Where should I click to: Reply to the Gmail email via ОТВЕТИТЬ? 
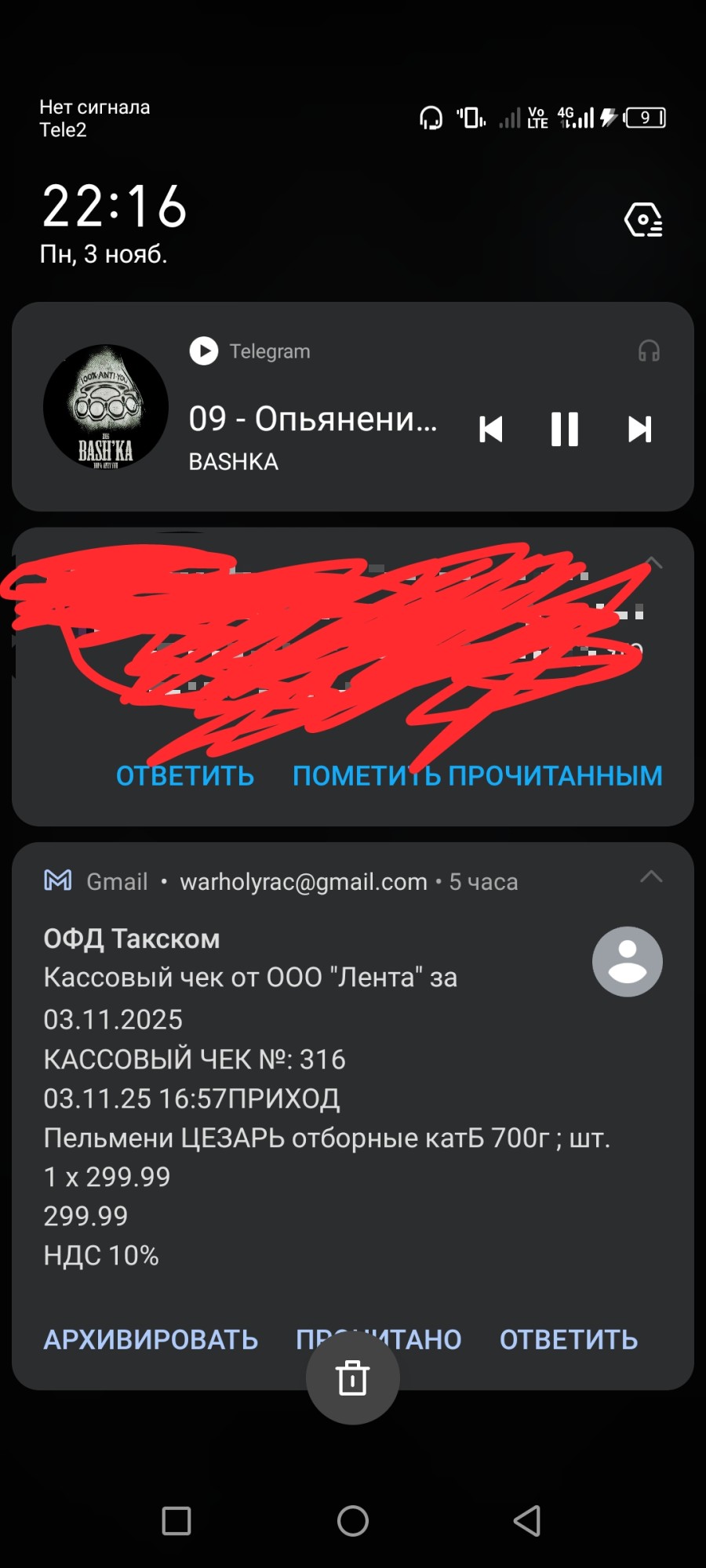[569, 1340]
